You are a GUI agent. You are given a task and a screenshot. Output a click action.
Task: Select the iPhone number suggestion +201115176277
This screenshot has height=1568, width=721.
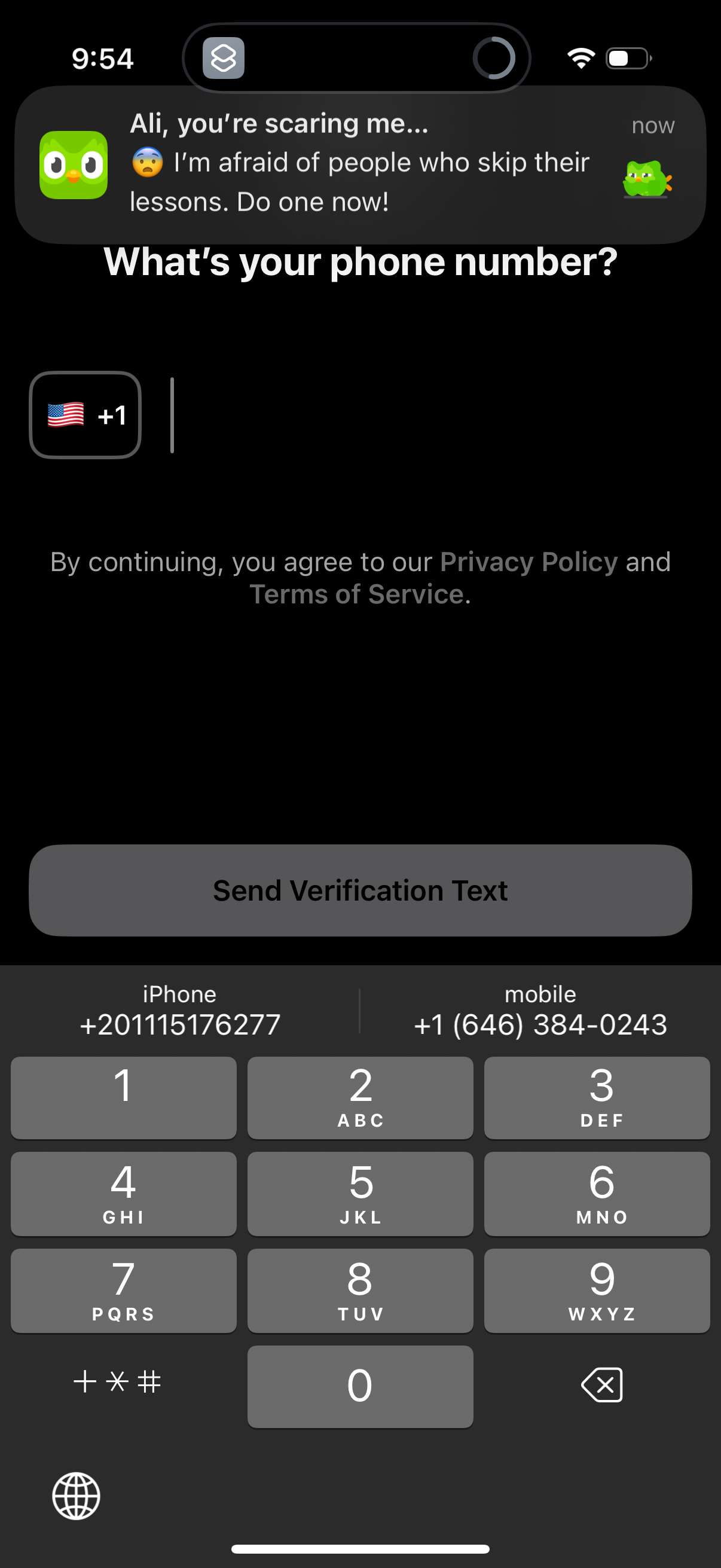tap(179, 1011)
